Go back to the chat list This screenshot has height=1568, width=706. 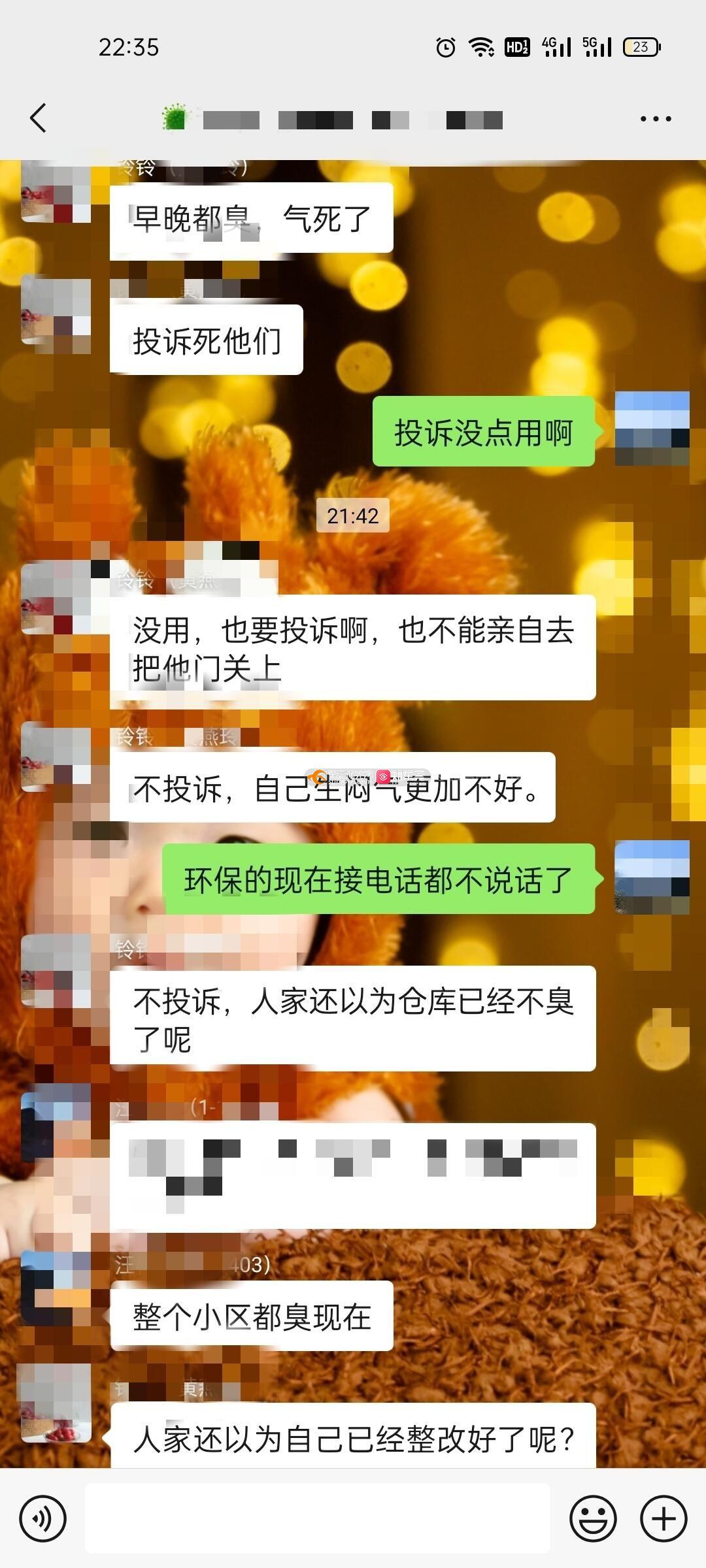[39, 118]
